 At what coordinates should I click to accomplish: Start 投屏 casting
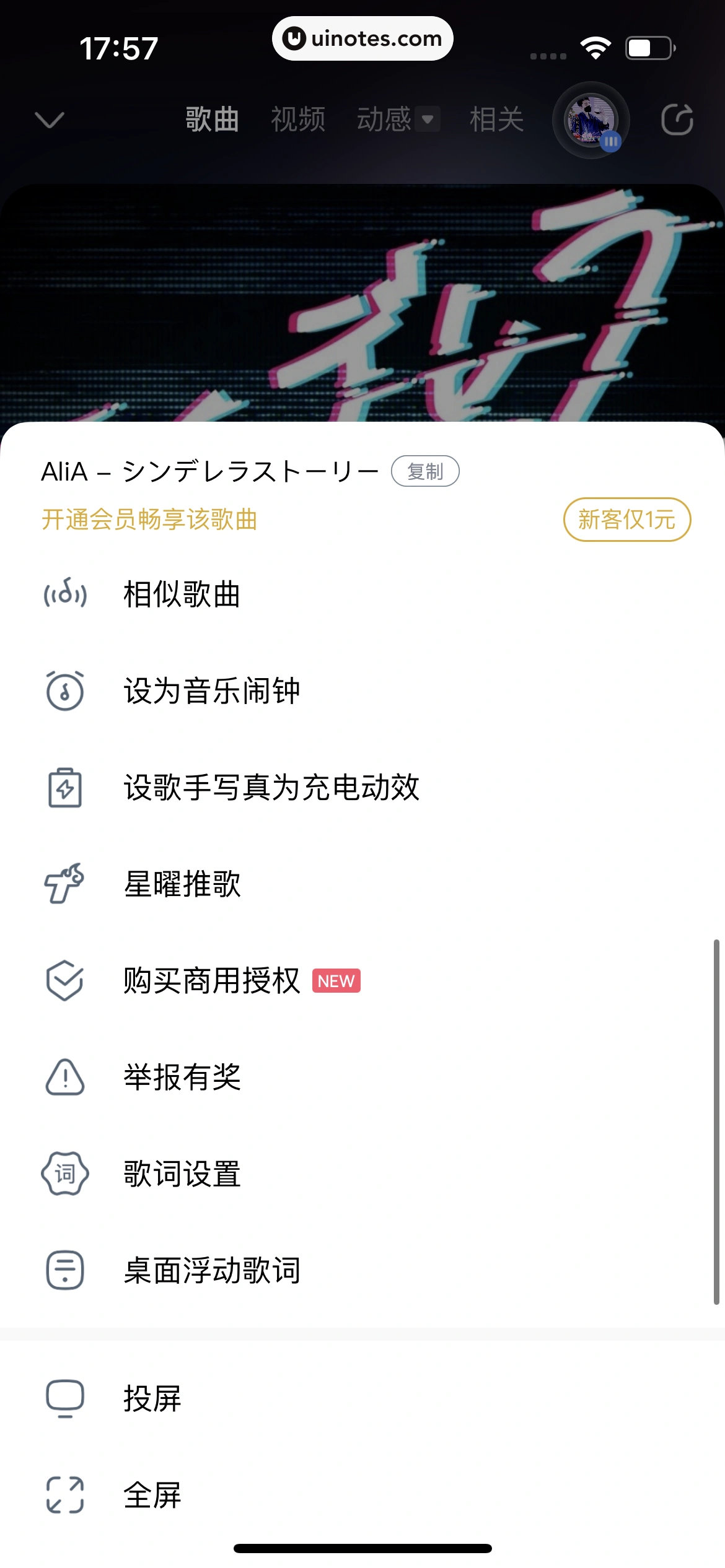pos(152,1399)
